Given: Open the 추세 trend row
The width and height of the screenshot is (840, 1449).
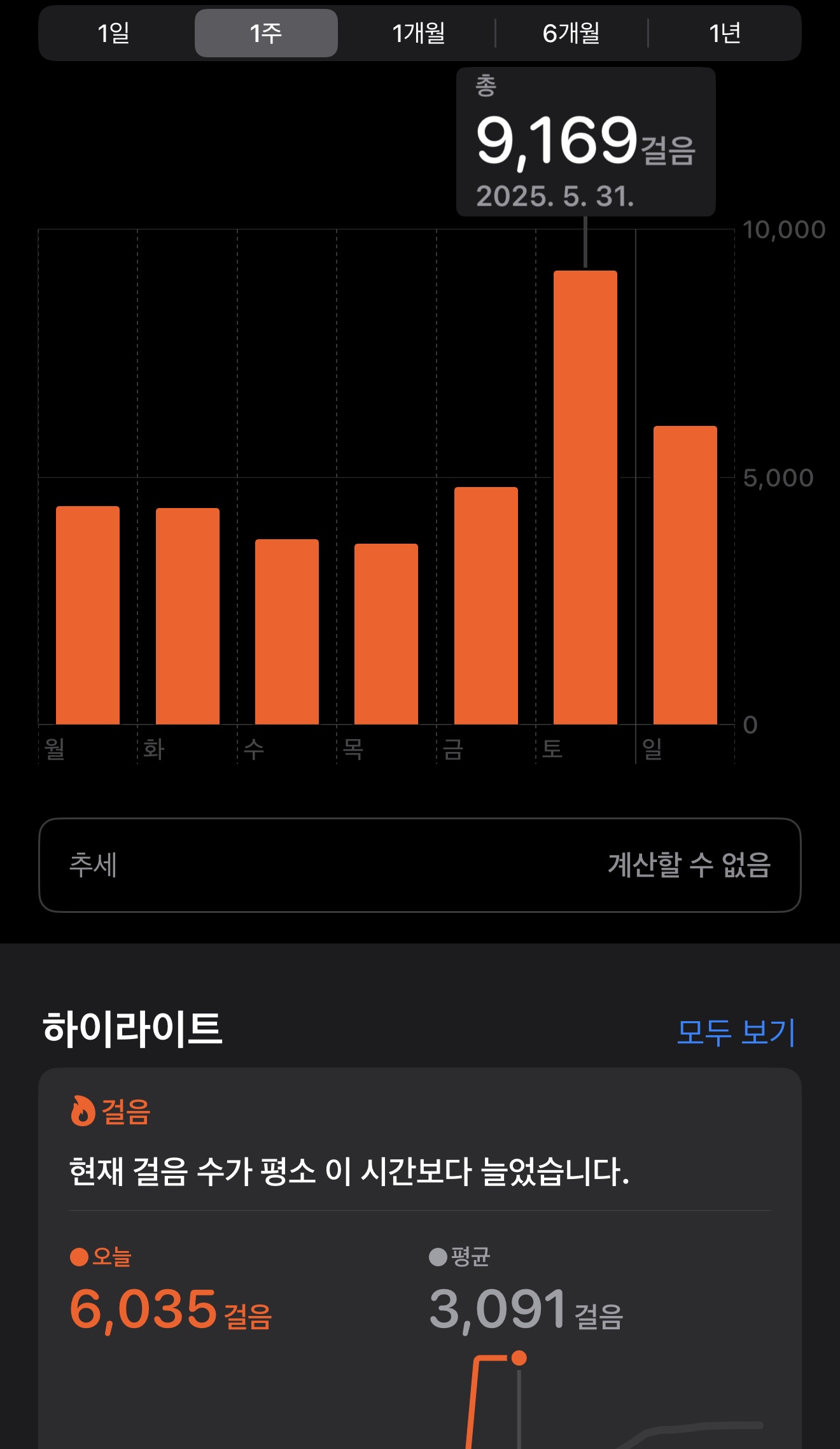Looking at the screenshot, I should 420,865.
